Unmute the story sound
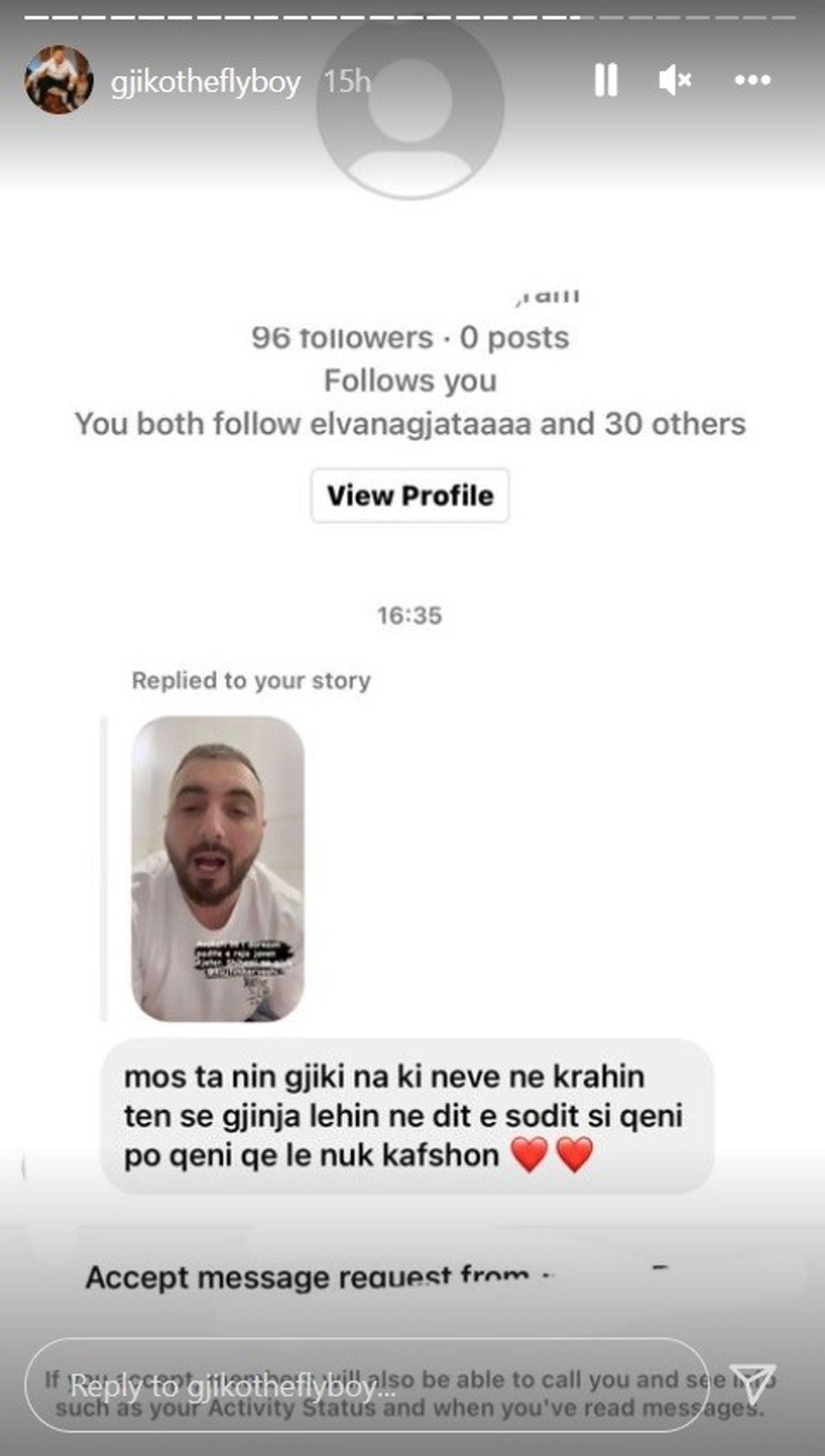This screenshot has height=1456, width=825. (675, 80)
